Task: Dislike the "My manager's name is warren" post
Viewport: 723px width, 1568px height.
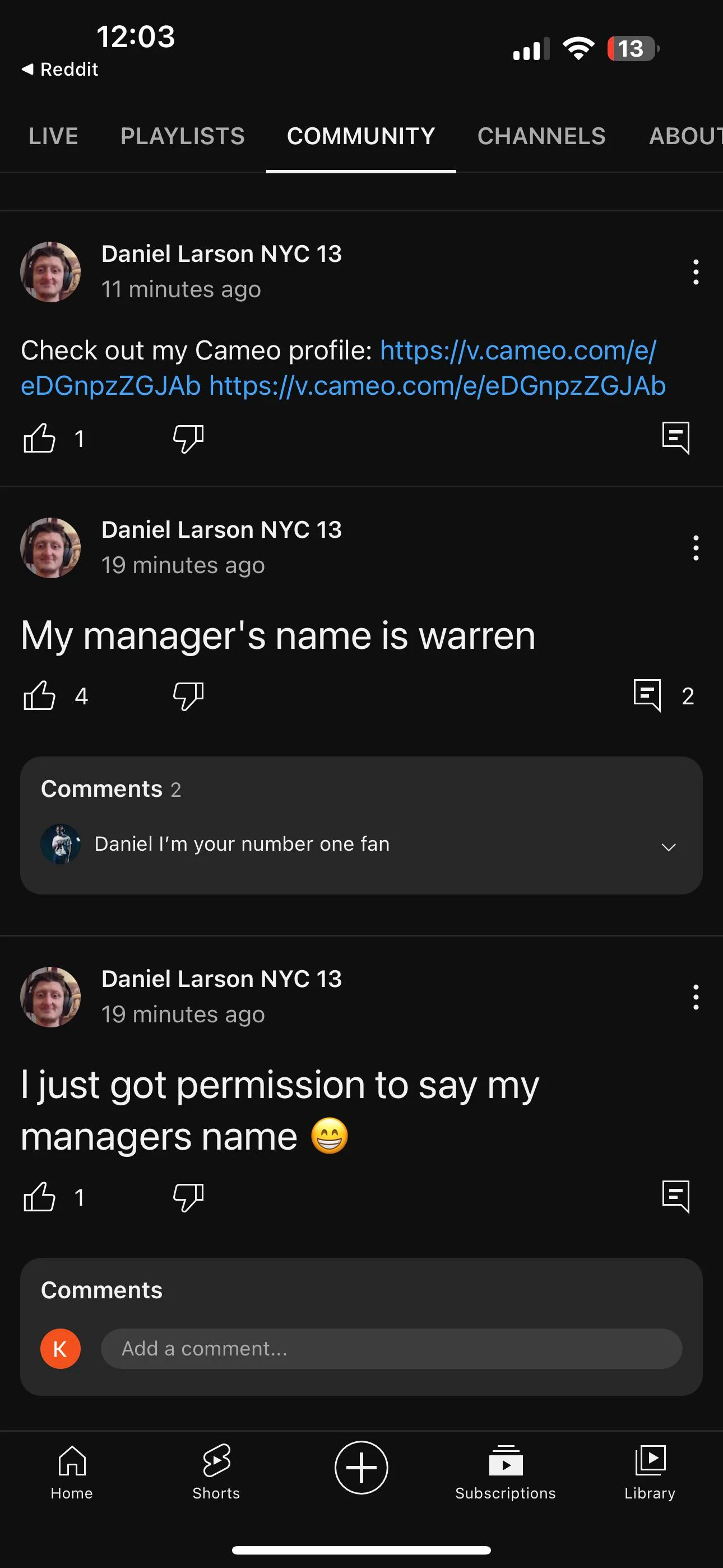Action: [188, 696]
